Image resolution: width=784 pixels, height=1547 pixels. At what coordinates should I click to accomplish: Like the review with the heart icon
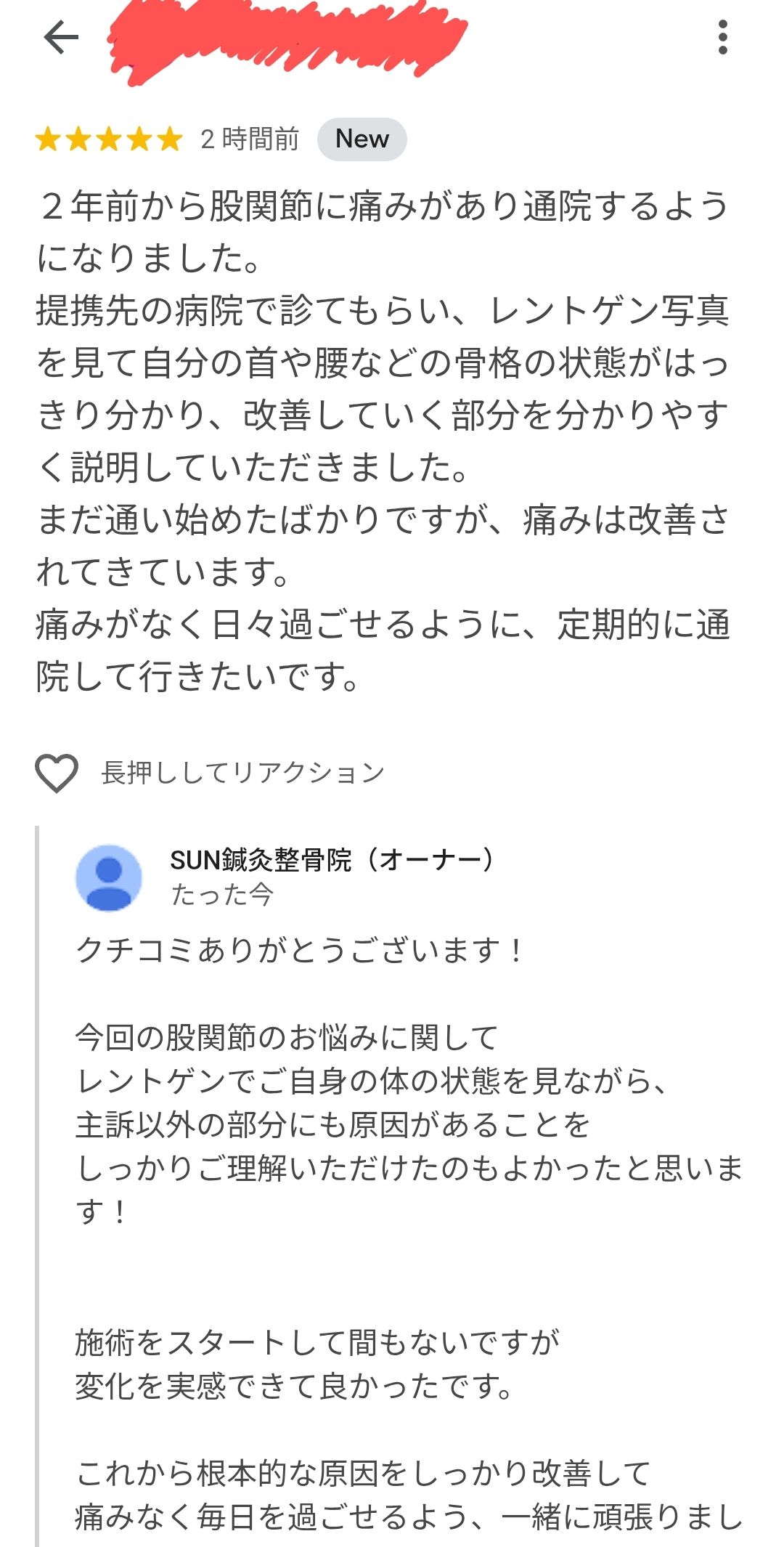(57, 773)
